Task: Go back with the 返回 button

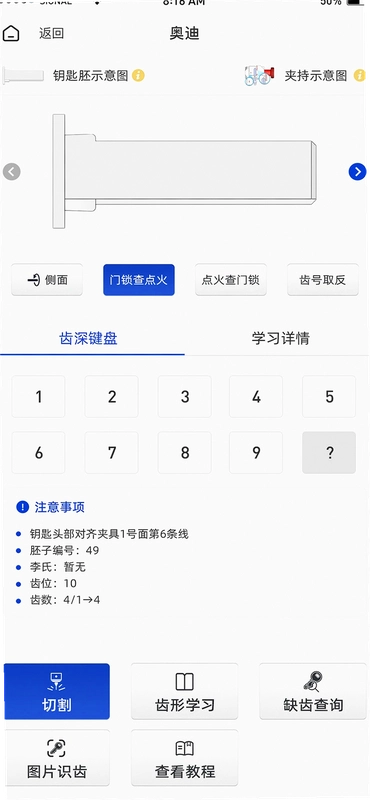Action: click(x=52, y=34)
